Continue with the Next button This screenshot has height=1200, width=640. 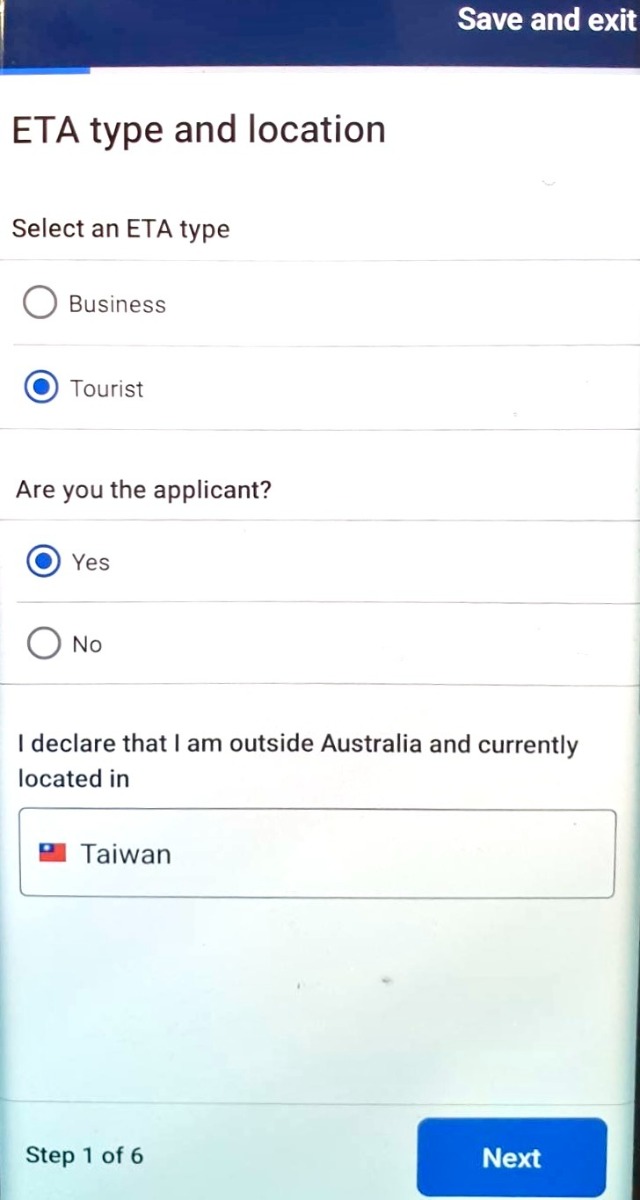511,1157
